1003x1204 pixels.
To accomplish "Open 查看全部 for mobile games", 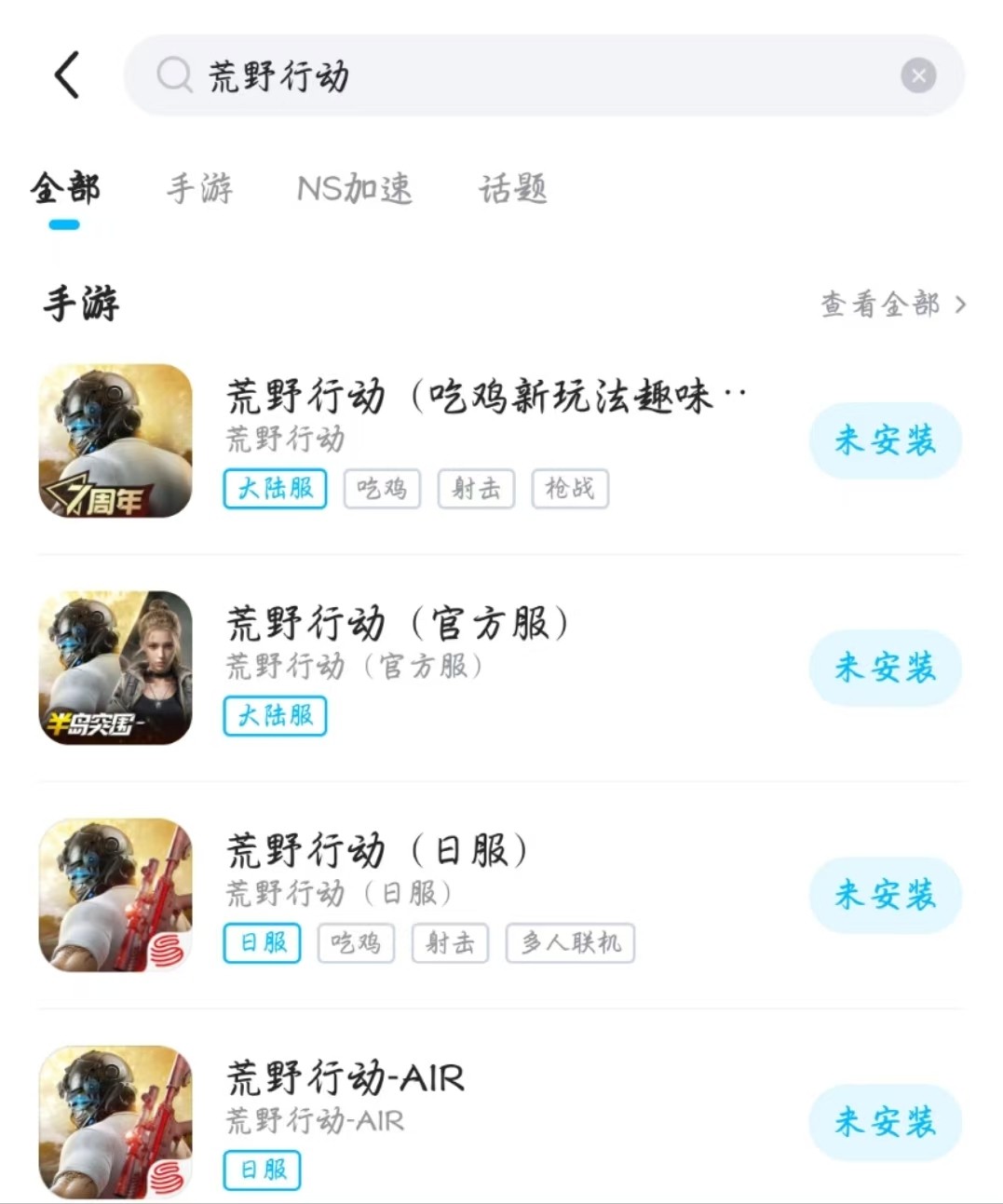I will click(892, 304).
